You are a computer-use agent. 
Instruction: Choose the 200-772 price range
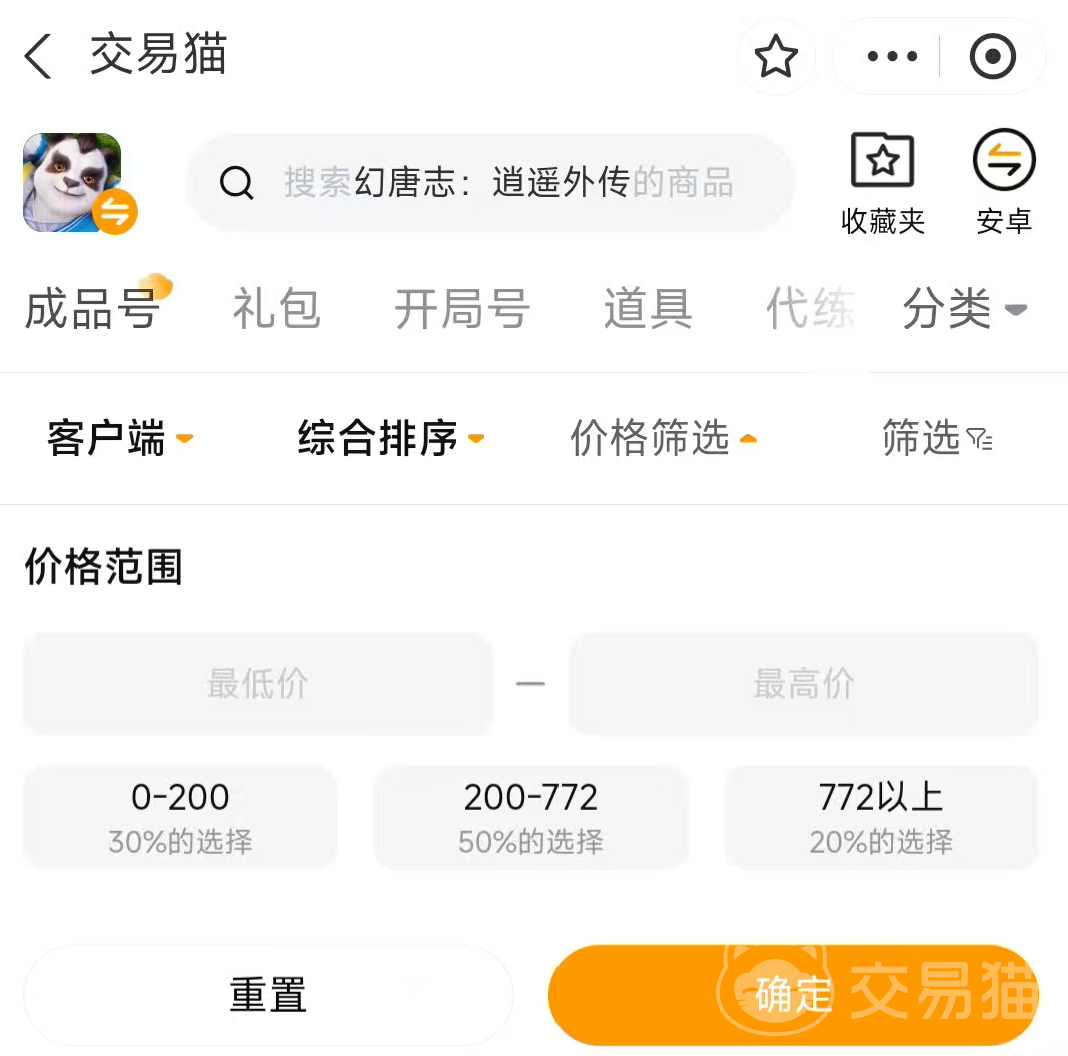[x=530, y=816]
